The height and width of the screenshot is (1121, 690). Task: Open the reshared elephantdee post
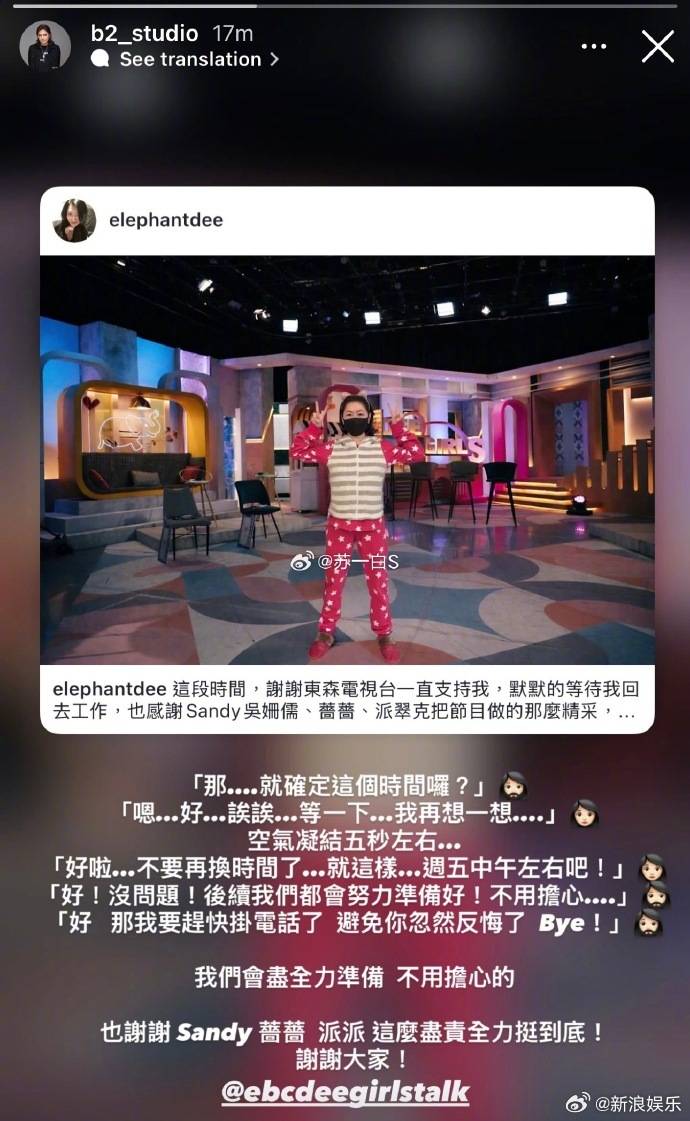tap(347, 460)
